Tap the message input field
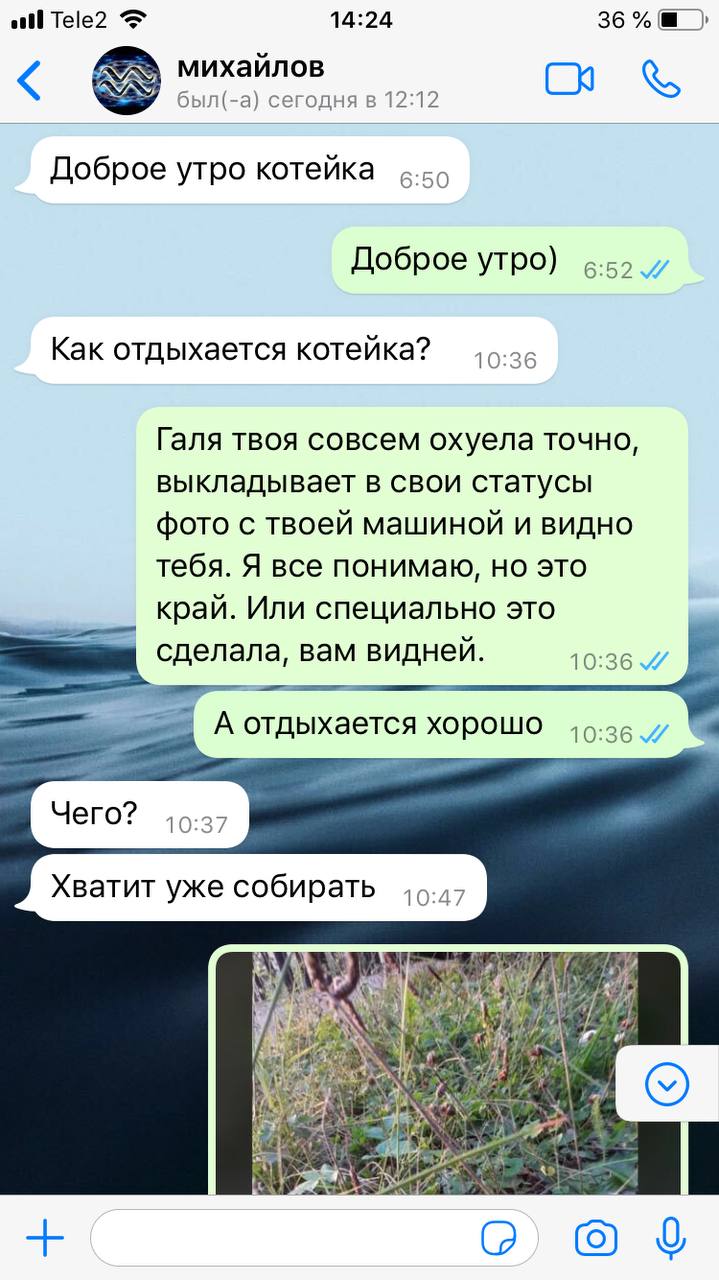 (x=280, y=1239)
